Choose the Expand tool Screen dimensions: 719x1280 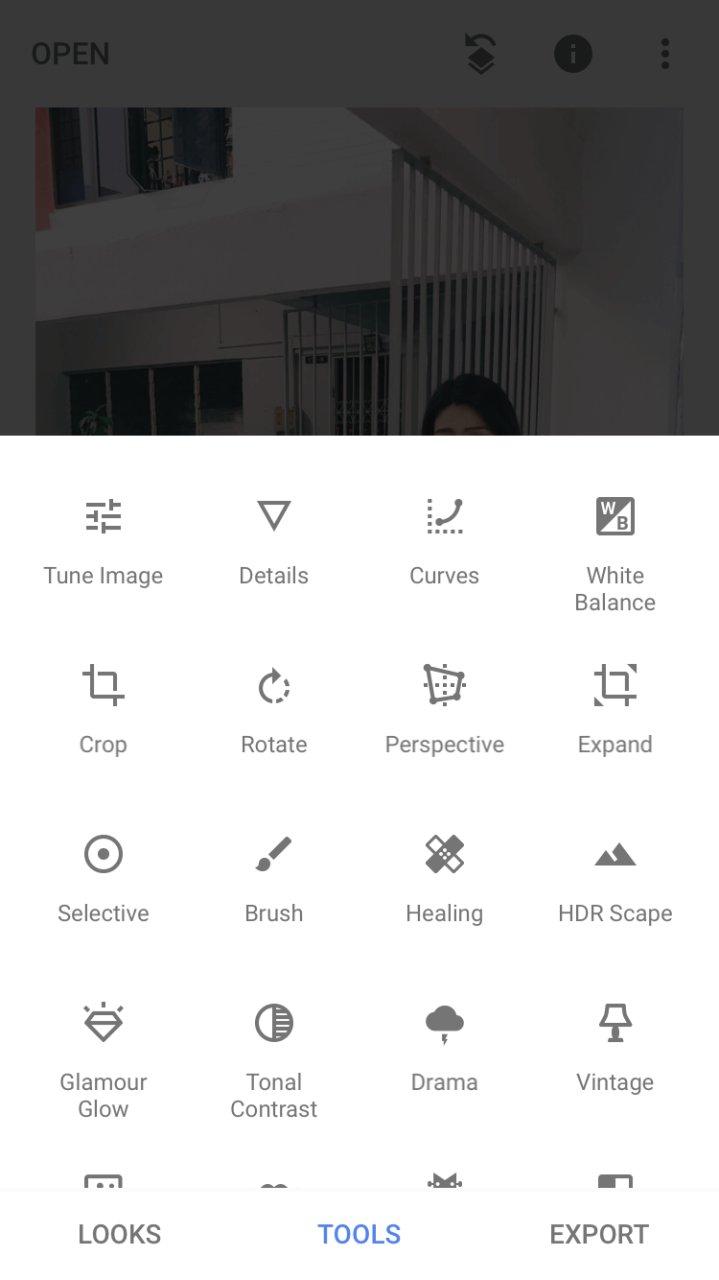[614, 710]
